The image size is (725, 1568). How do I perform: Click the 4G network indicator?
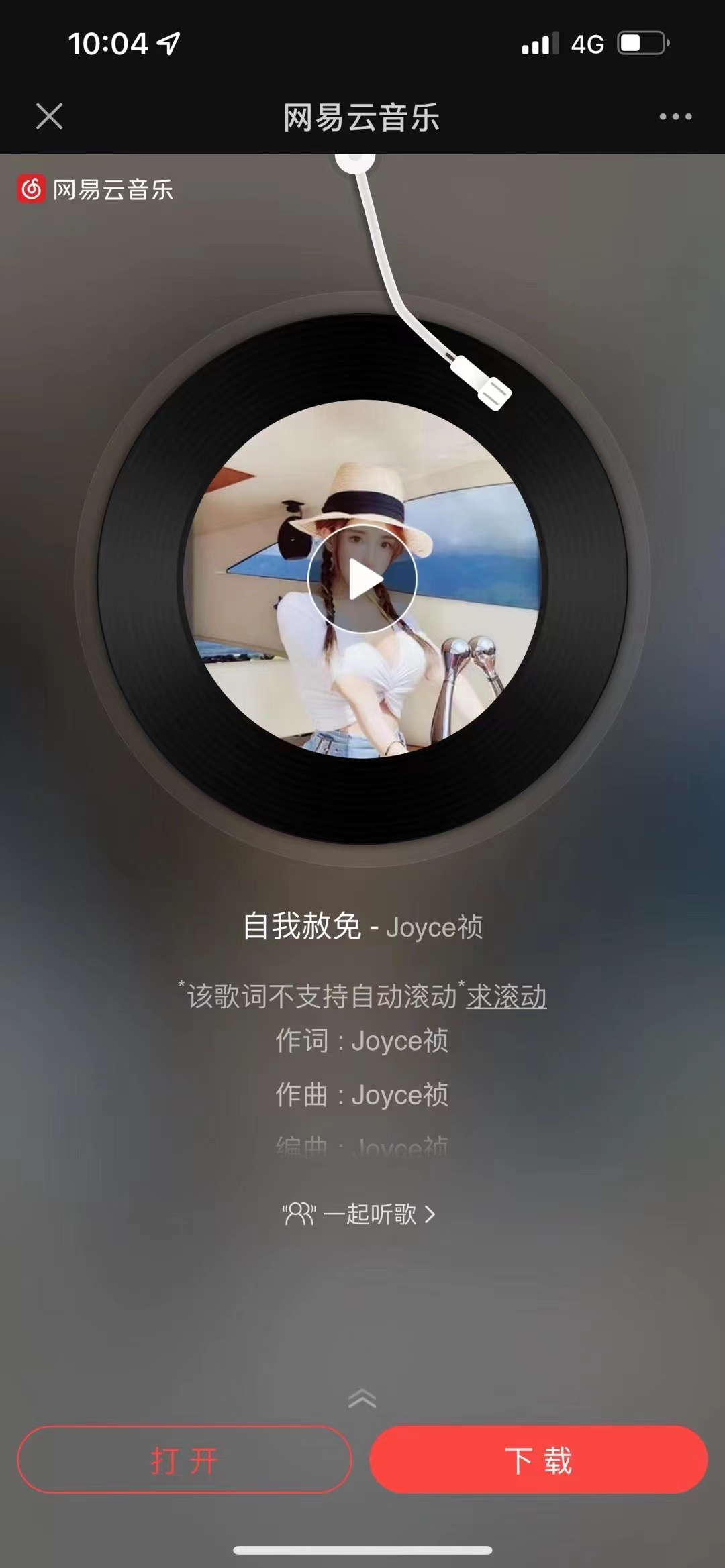pos(586,43)
